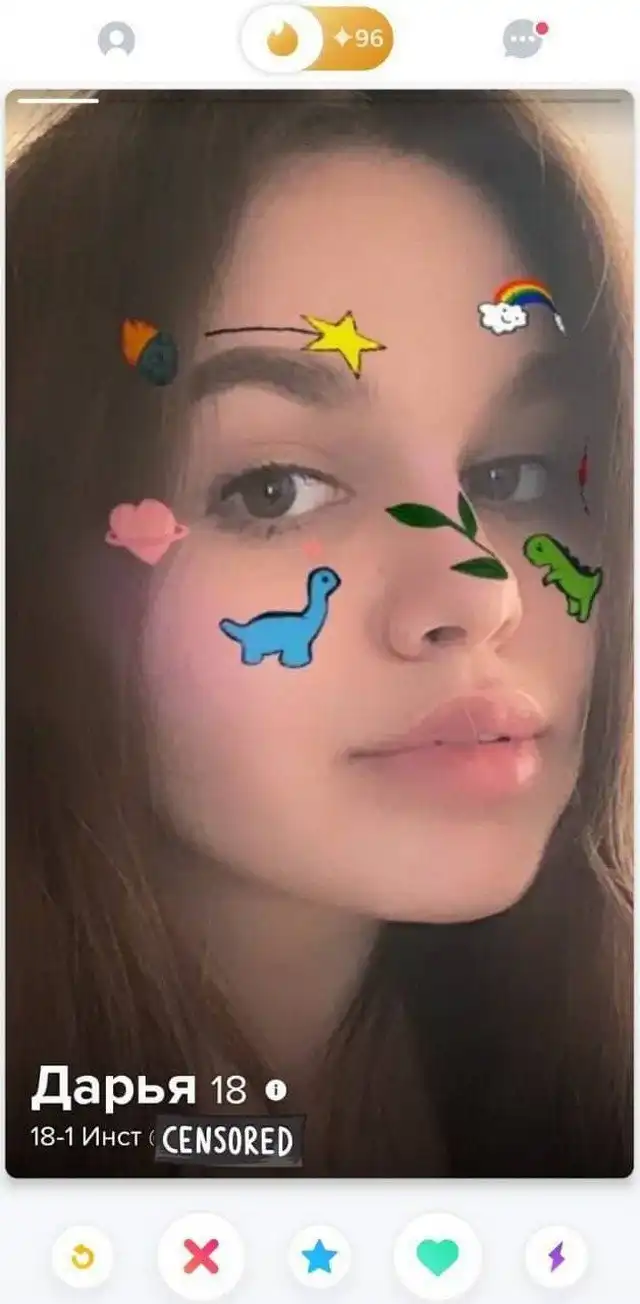Image resolution: width=640 pixels, height=1304 pixels.
Task: Send a Super Like star
Action: 319,1256
